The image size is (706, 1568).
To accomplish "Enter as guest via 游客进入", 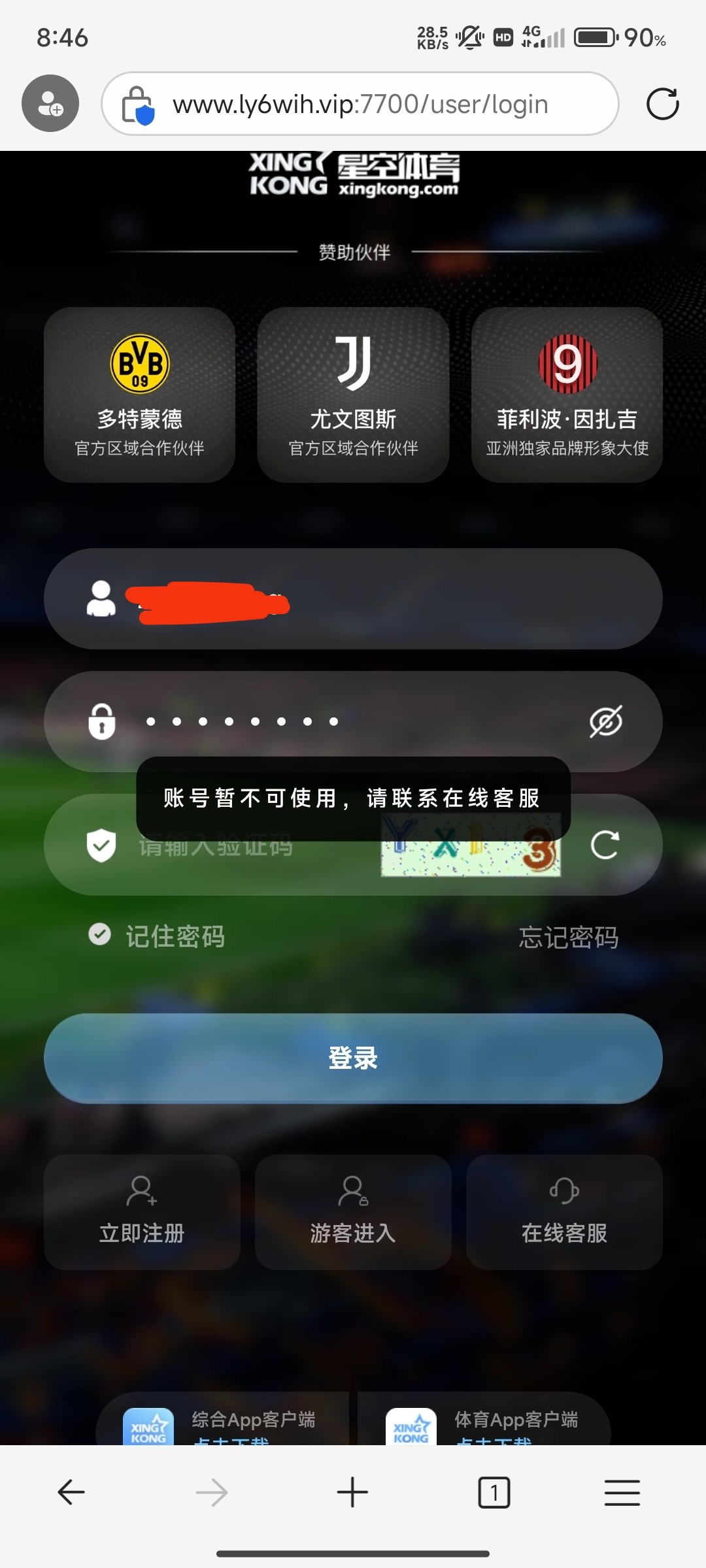I will [x=353, y=1211].
